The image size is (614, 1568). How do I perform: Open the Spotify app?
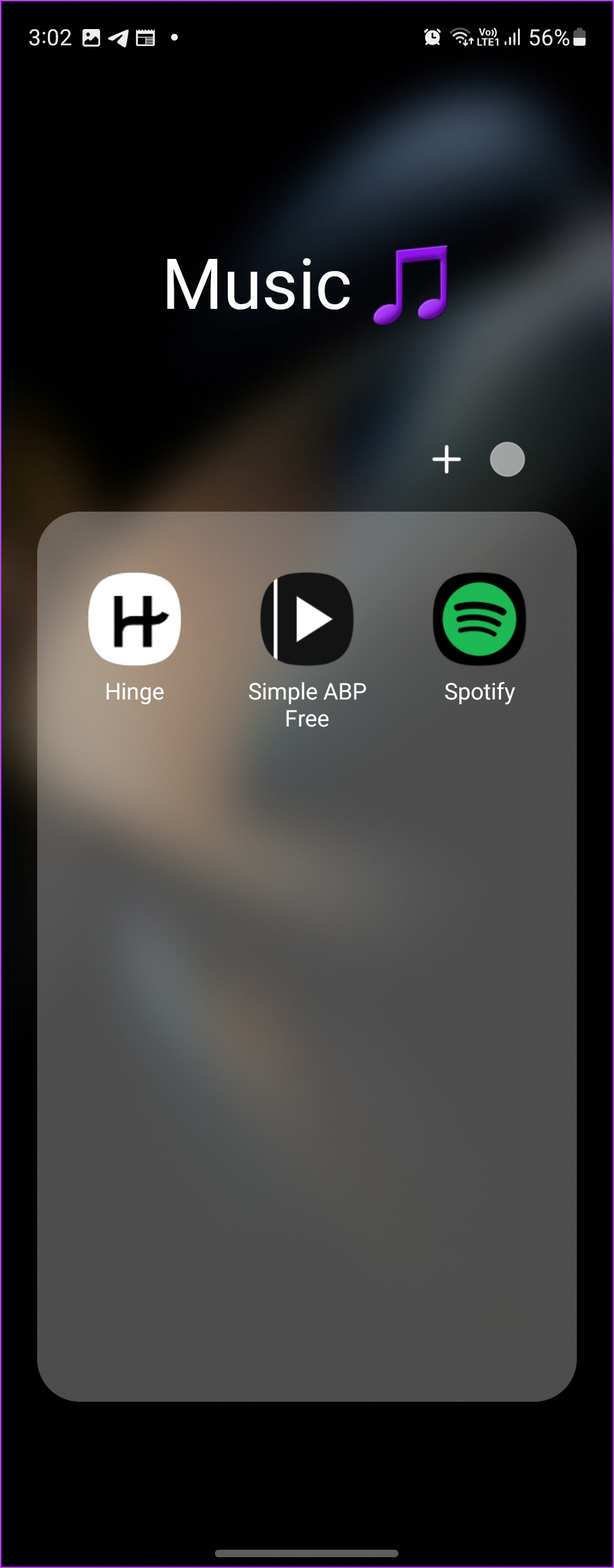point(479,618)
